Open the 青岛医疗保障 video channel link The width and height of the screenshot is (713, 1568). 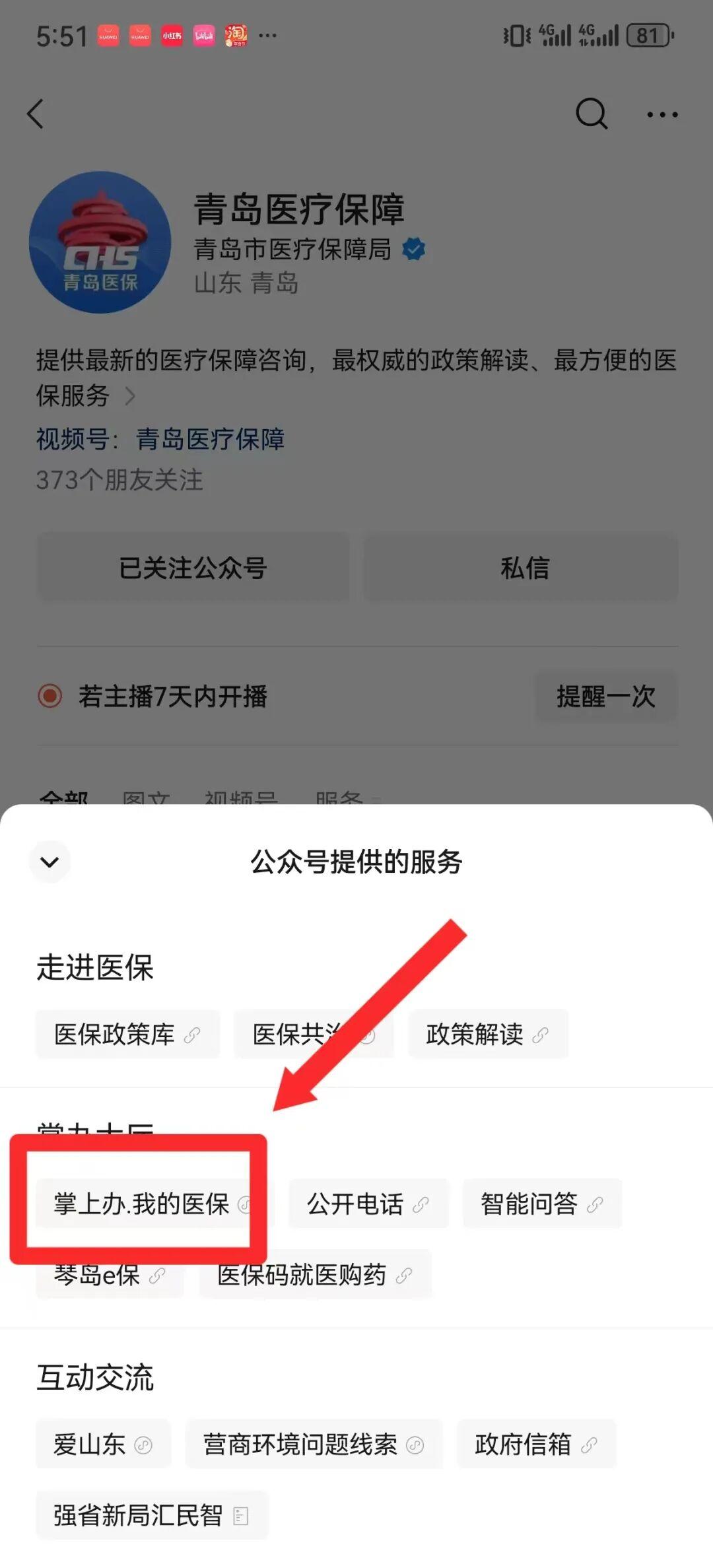point(209,440)
